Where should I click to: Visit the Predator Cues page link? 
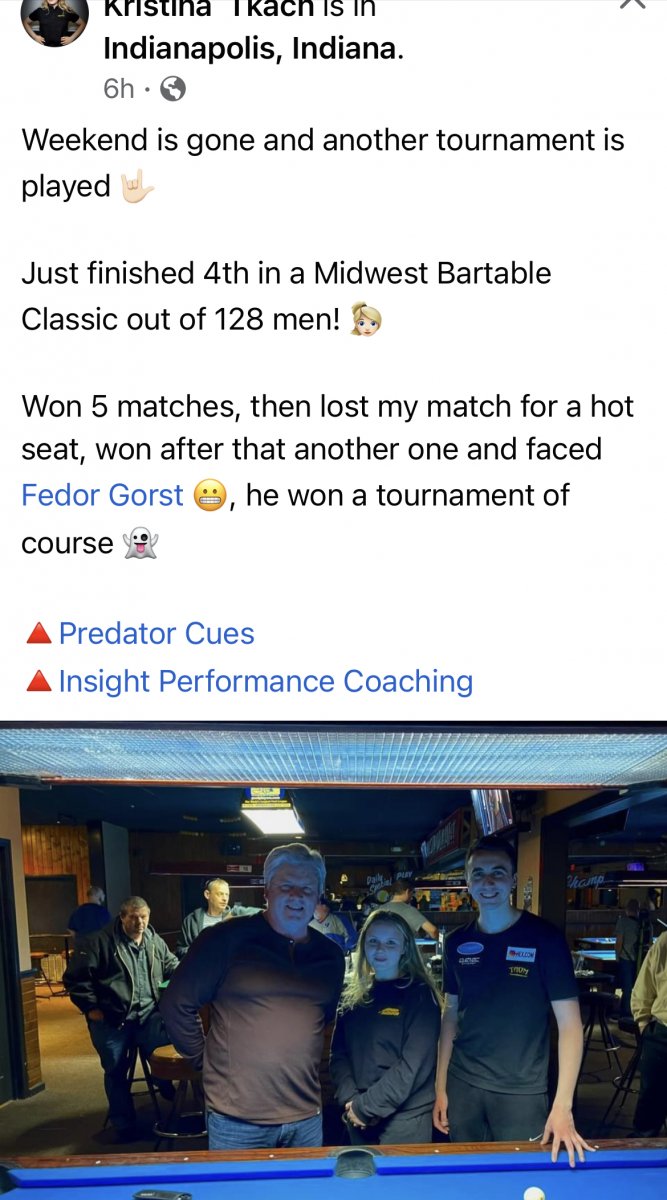[156, 633]
